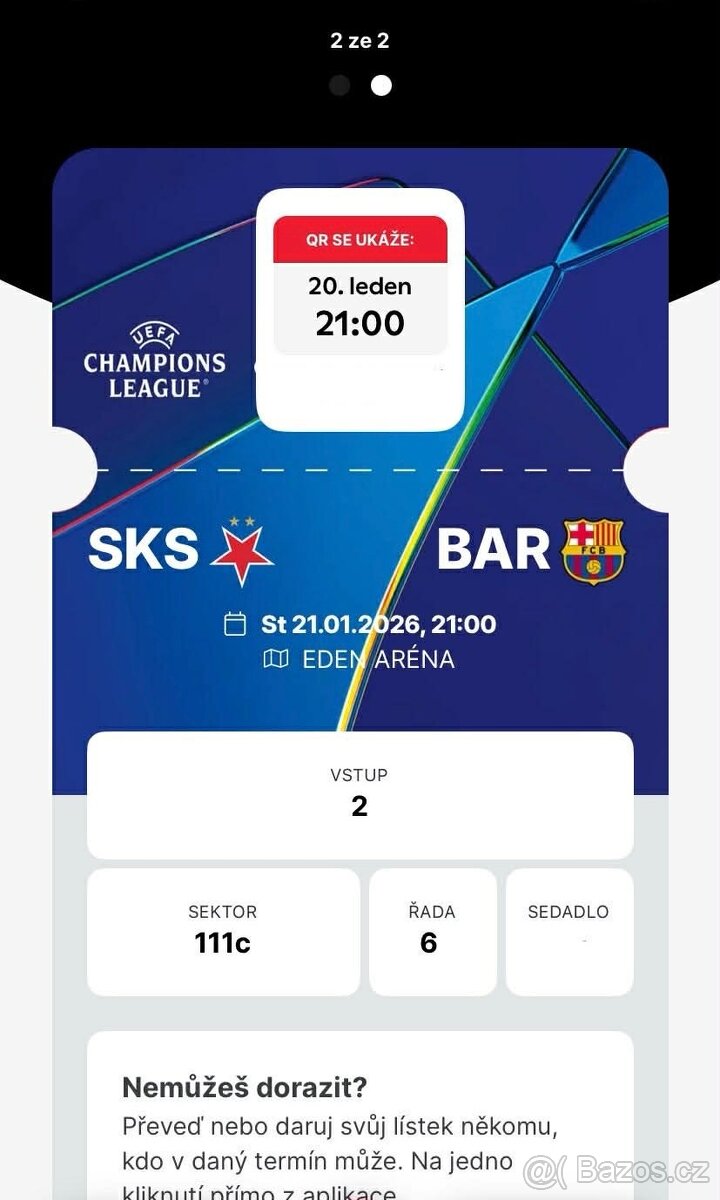
Task: Expand the SEDADLO seat card
Action: coord(568,930)
